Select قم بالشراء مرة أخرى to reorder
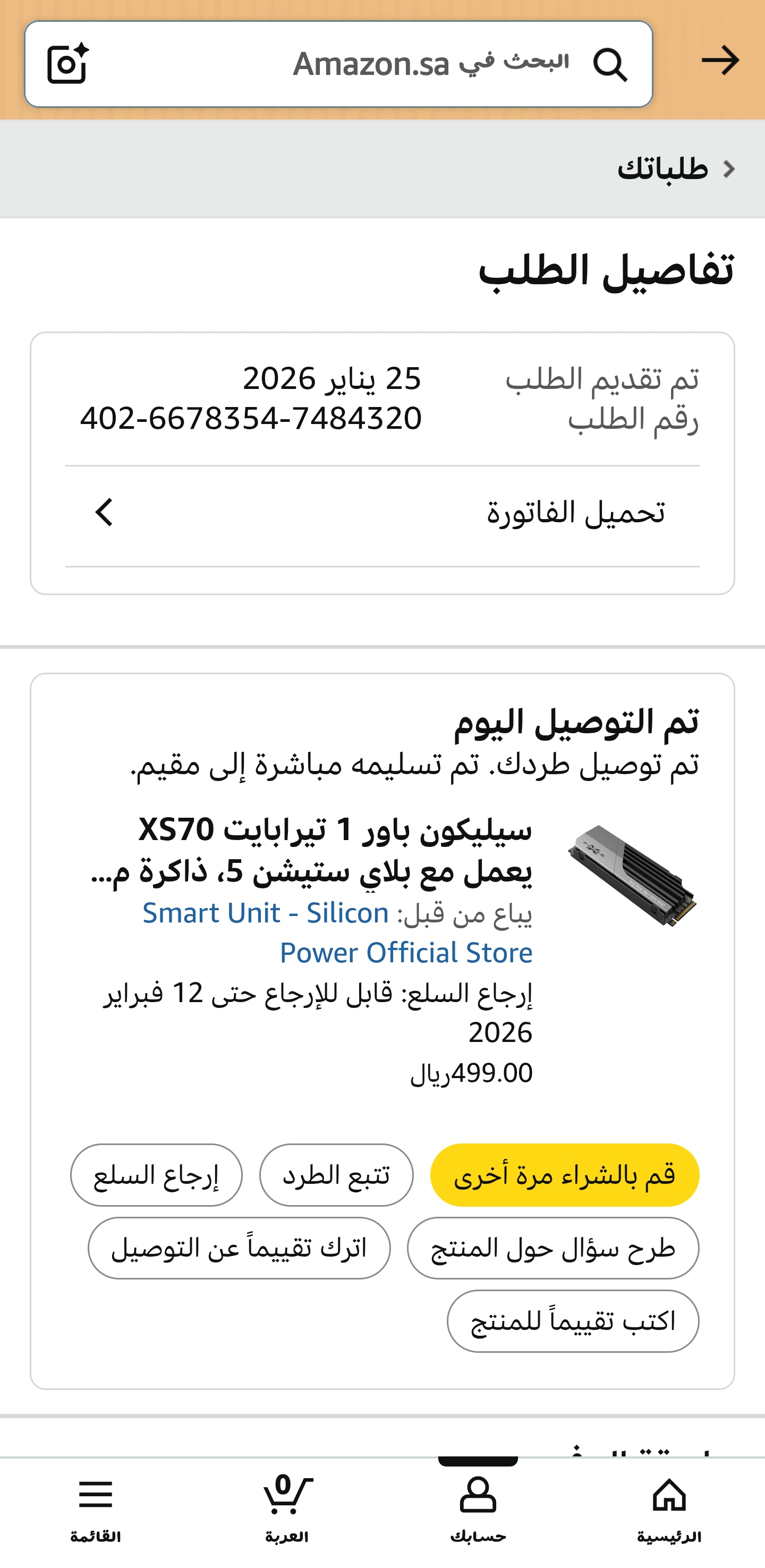 (x=564, y=1175)
